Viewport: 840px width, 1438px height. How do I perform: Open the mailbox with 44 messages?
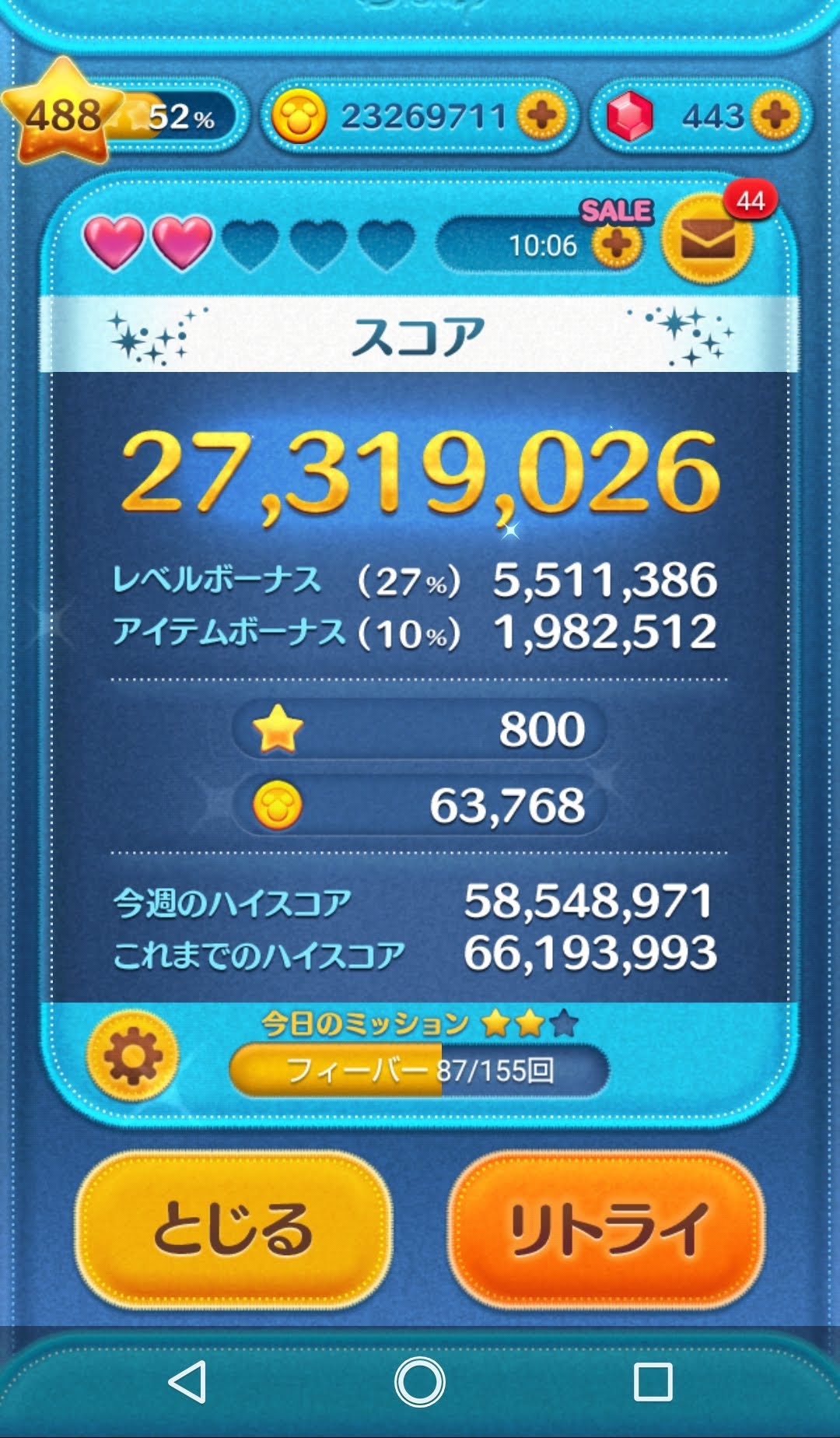coord(707,240)
